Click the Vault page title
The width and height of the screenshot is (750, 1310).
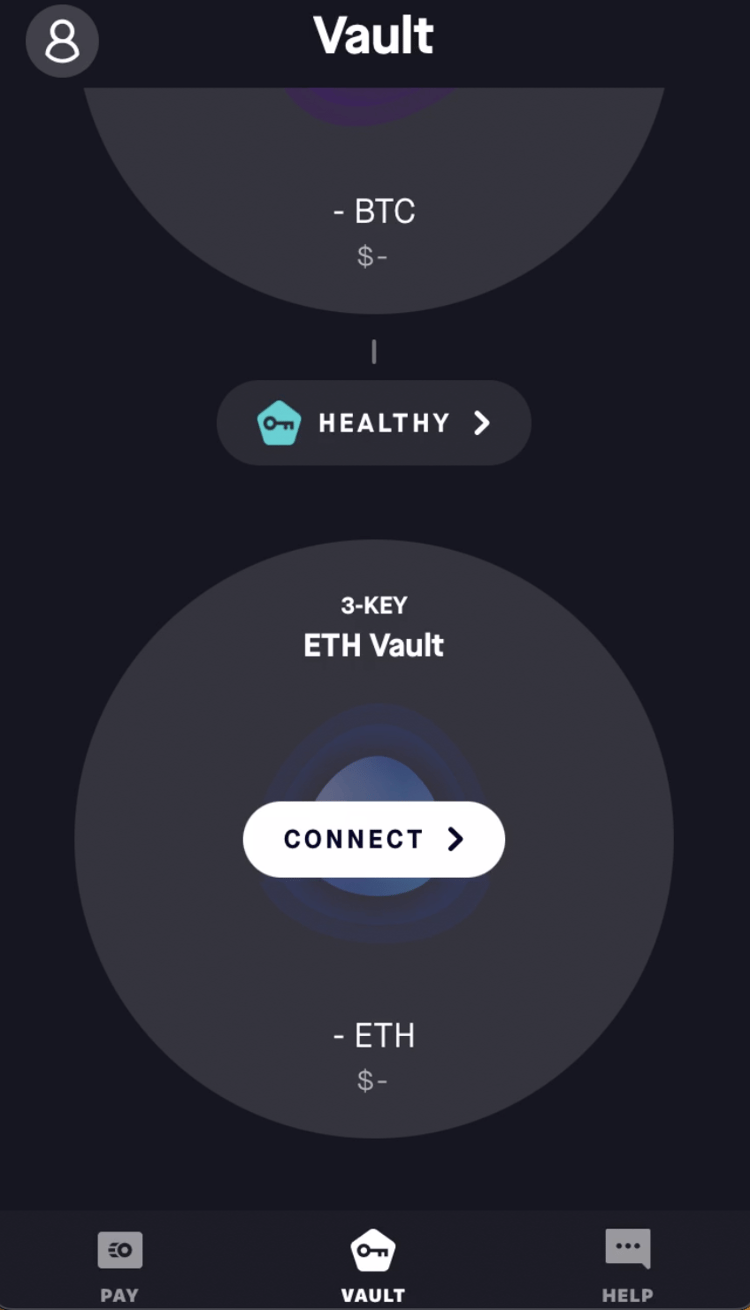pyautogui.click(x=373, y=35)
